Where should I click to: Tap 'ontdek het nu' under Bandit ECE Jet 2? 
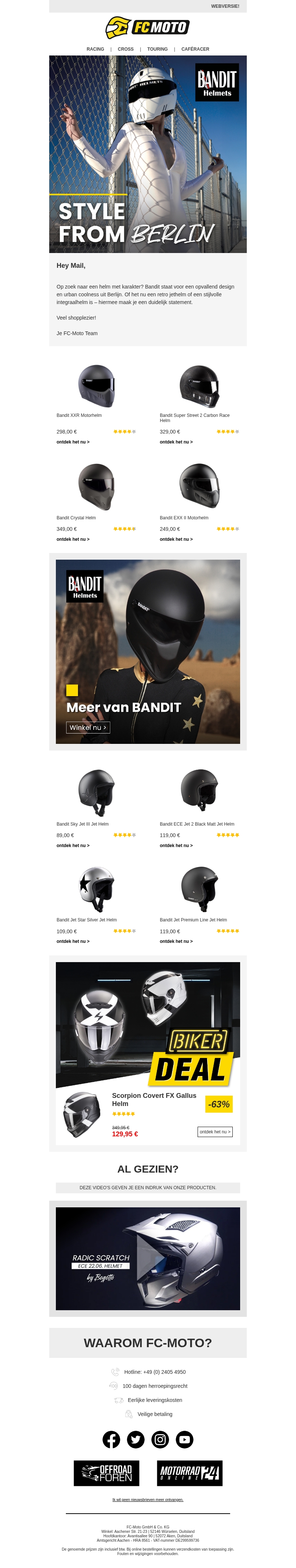[x=176, y=846]
